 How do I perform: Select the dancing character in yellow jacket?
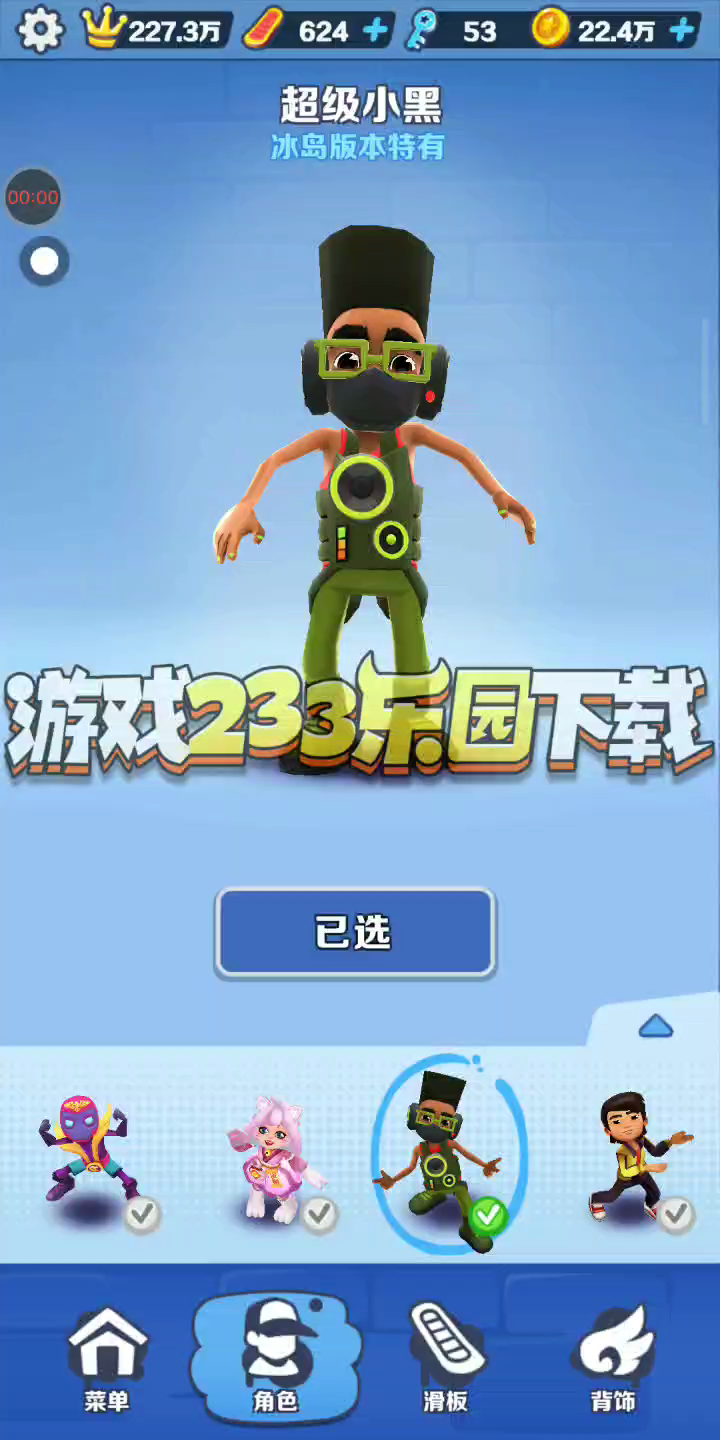(635, 1155)
